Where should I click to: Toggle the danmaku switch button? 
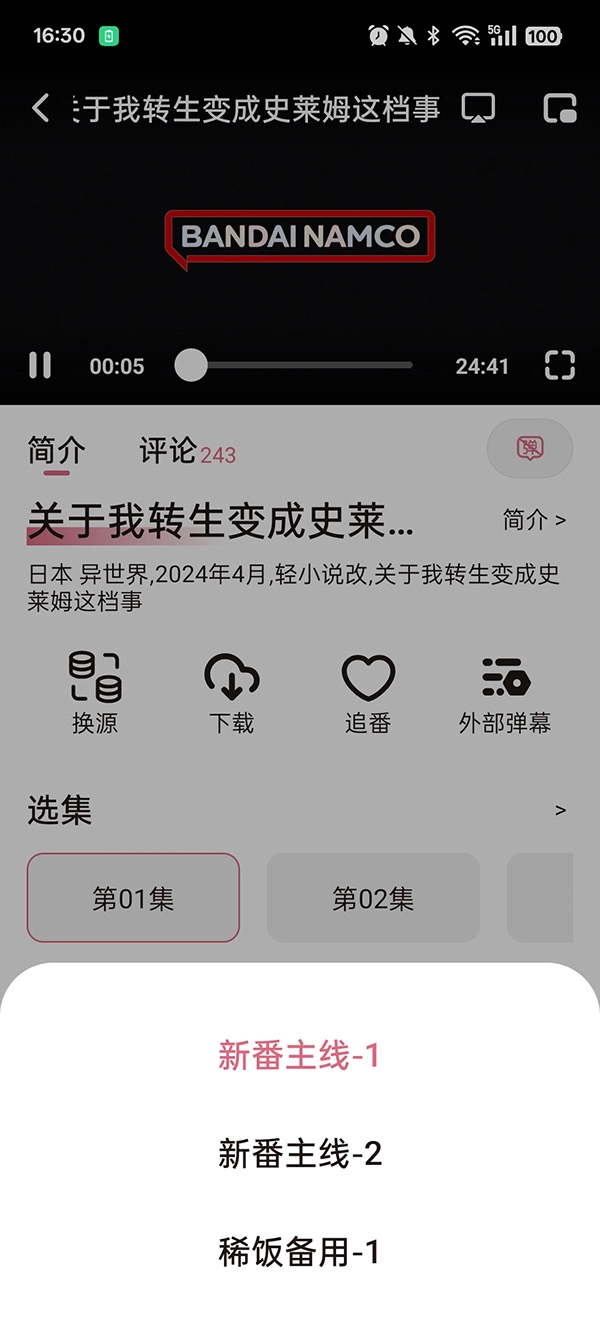(530, 448)
